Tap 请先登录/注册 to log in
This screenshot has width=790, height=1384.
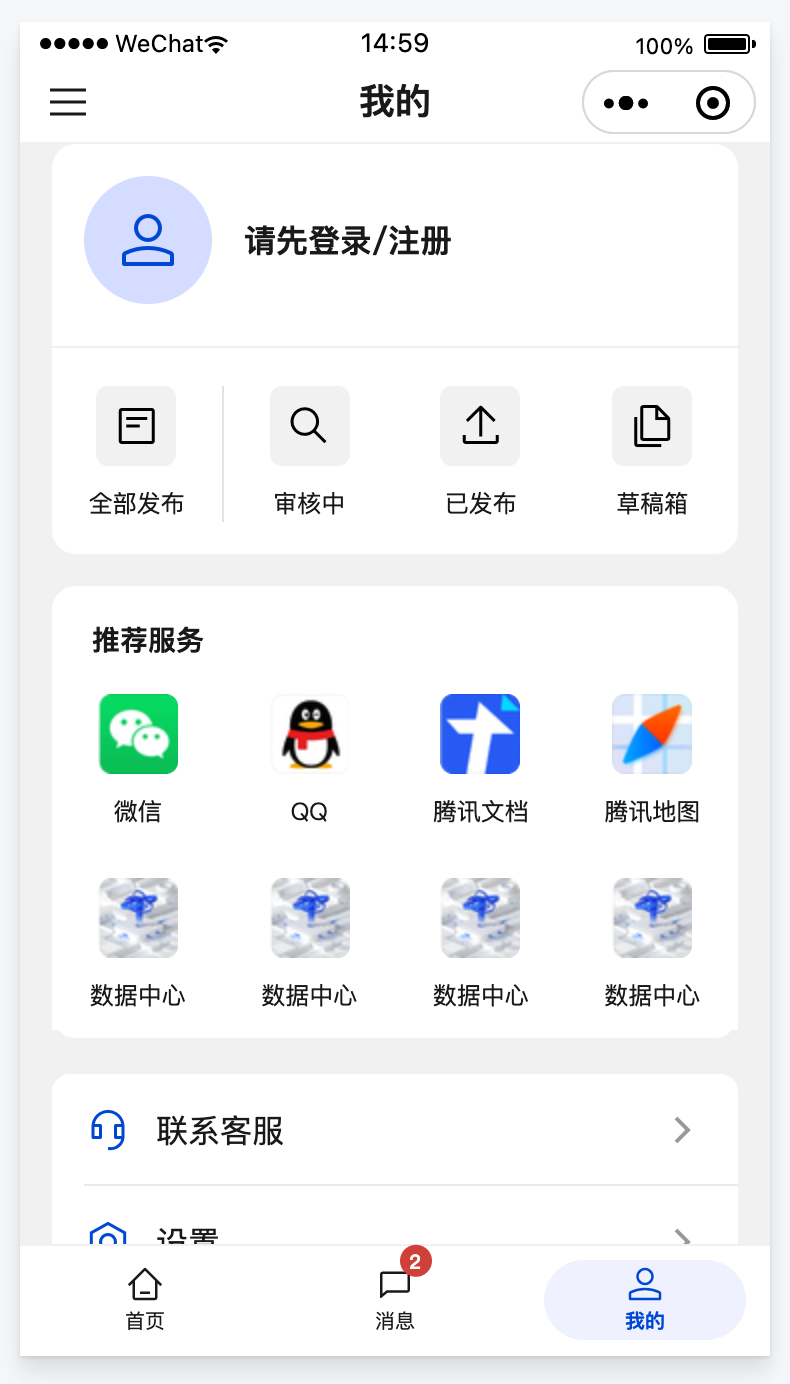[348, 241]
